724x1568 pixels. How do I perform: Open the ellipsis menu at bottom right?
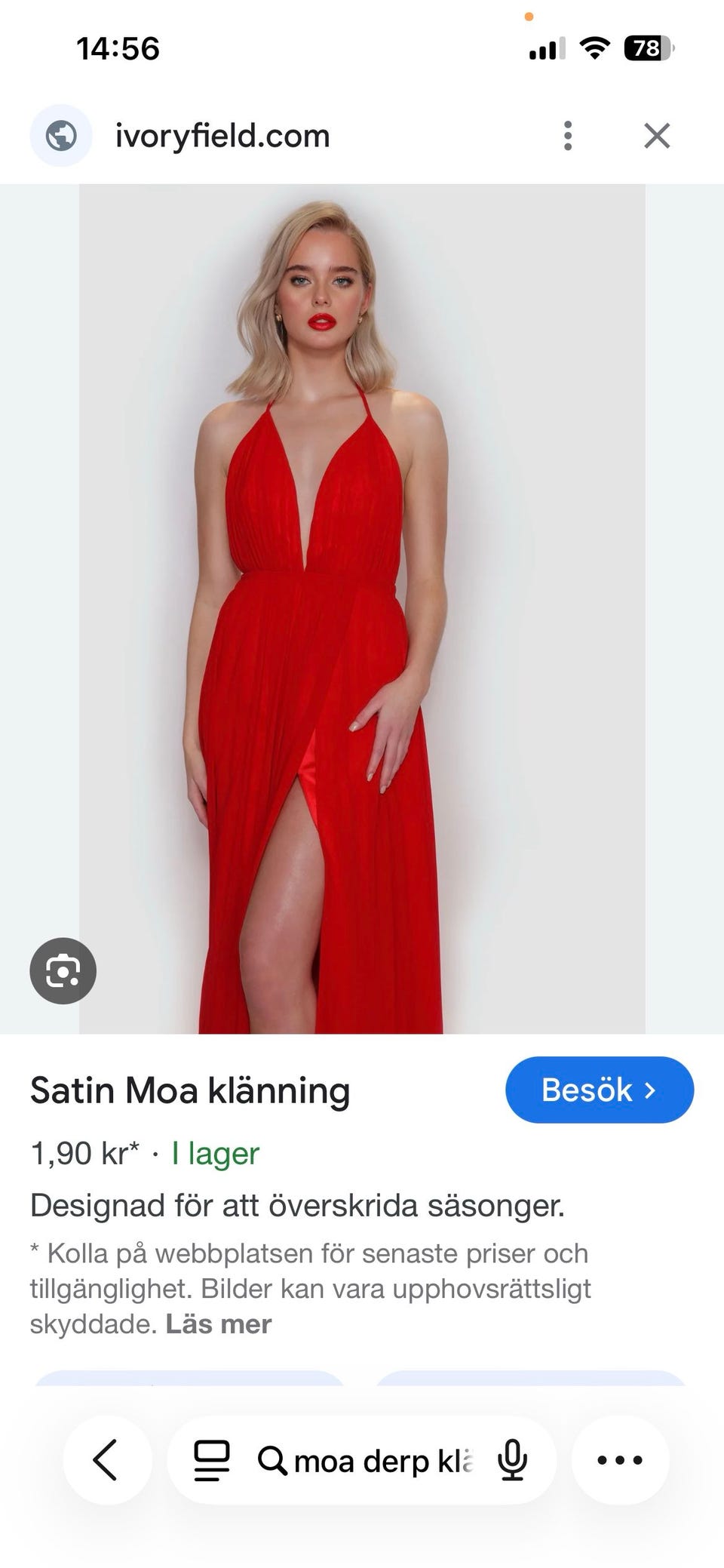click(620, 1459)
